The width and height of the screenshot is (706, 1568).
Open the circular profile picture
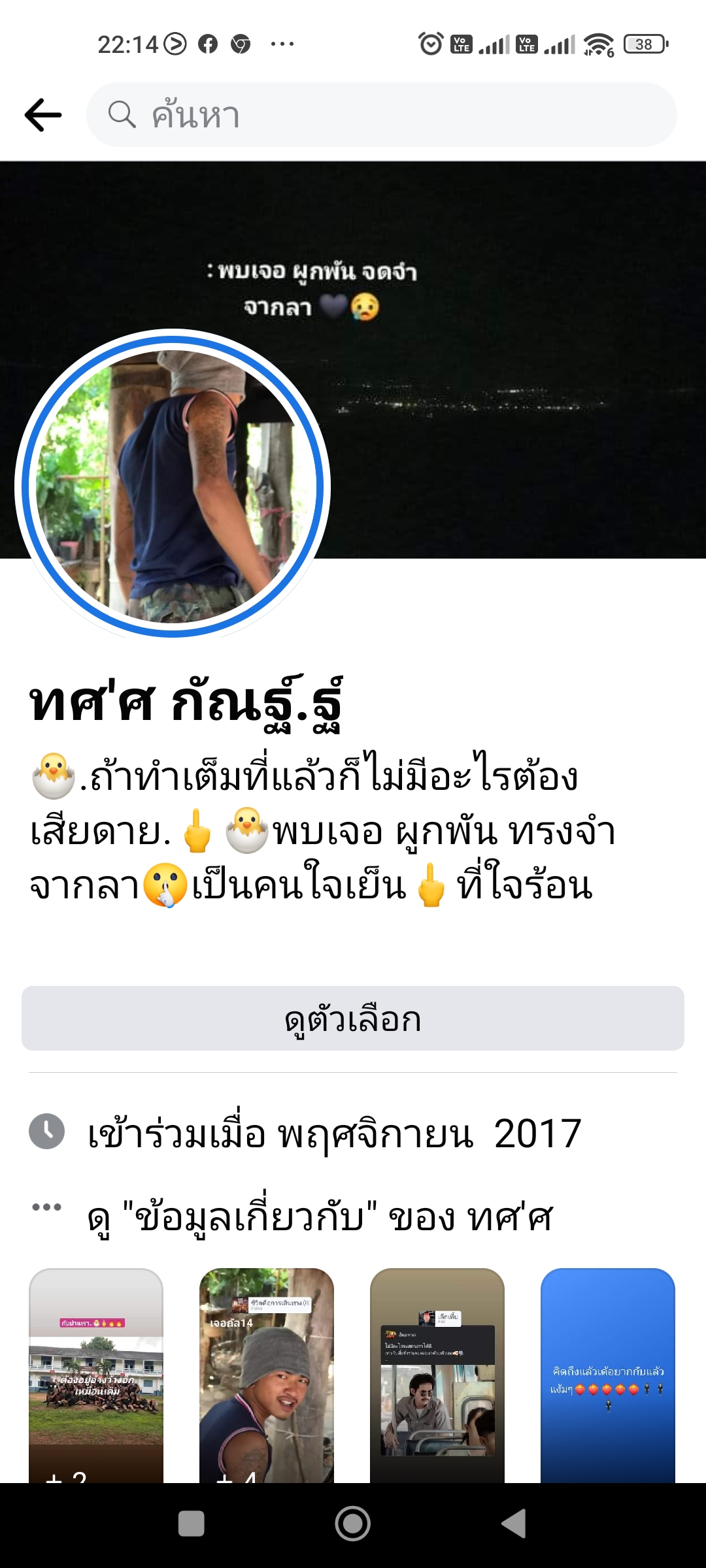(x=173, y=486)
